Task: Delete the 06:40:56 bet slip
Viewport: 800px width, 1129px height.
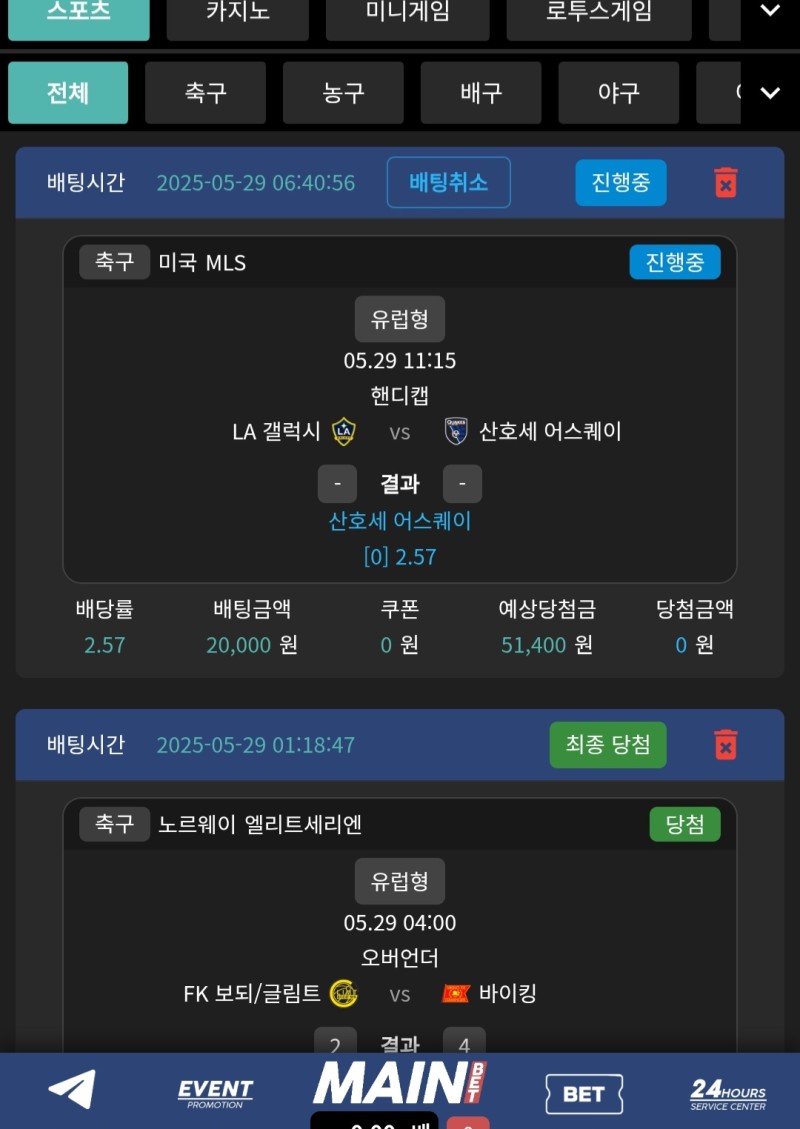Action: point(726,183)
